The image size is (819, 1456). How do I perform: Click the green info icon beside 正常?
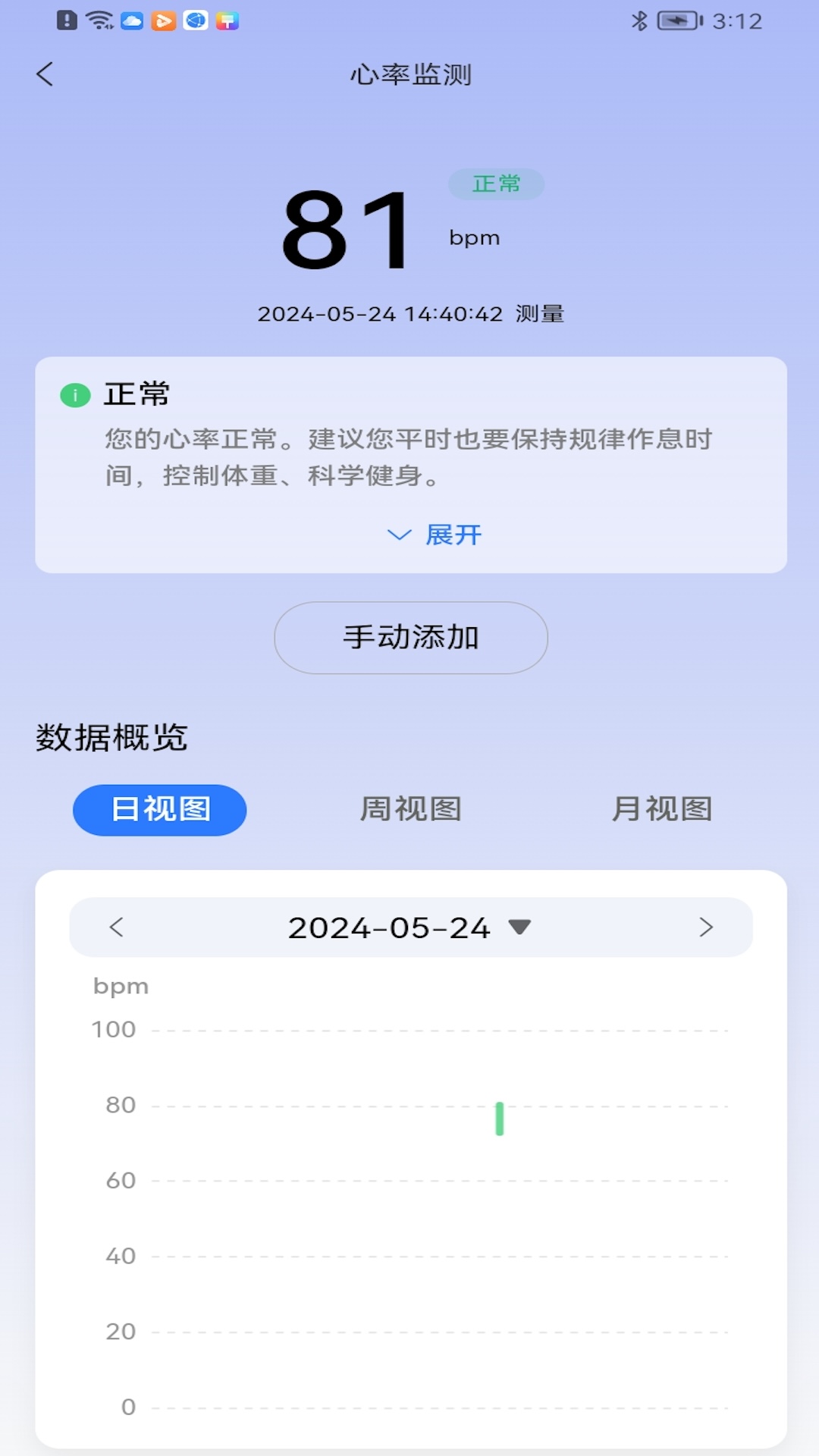pyautogui.click(x=74, y=395)
